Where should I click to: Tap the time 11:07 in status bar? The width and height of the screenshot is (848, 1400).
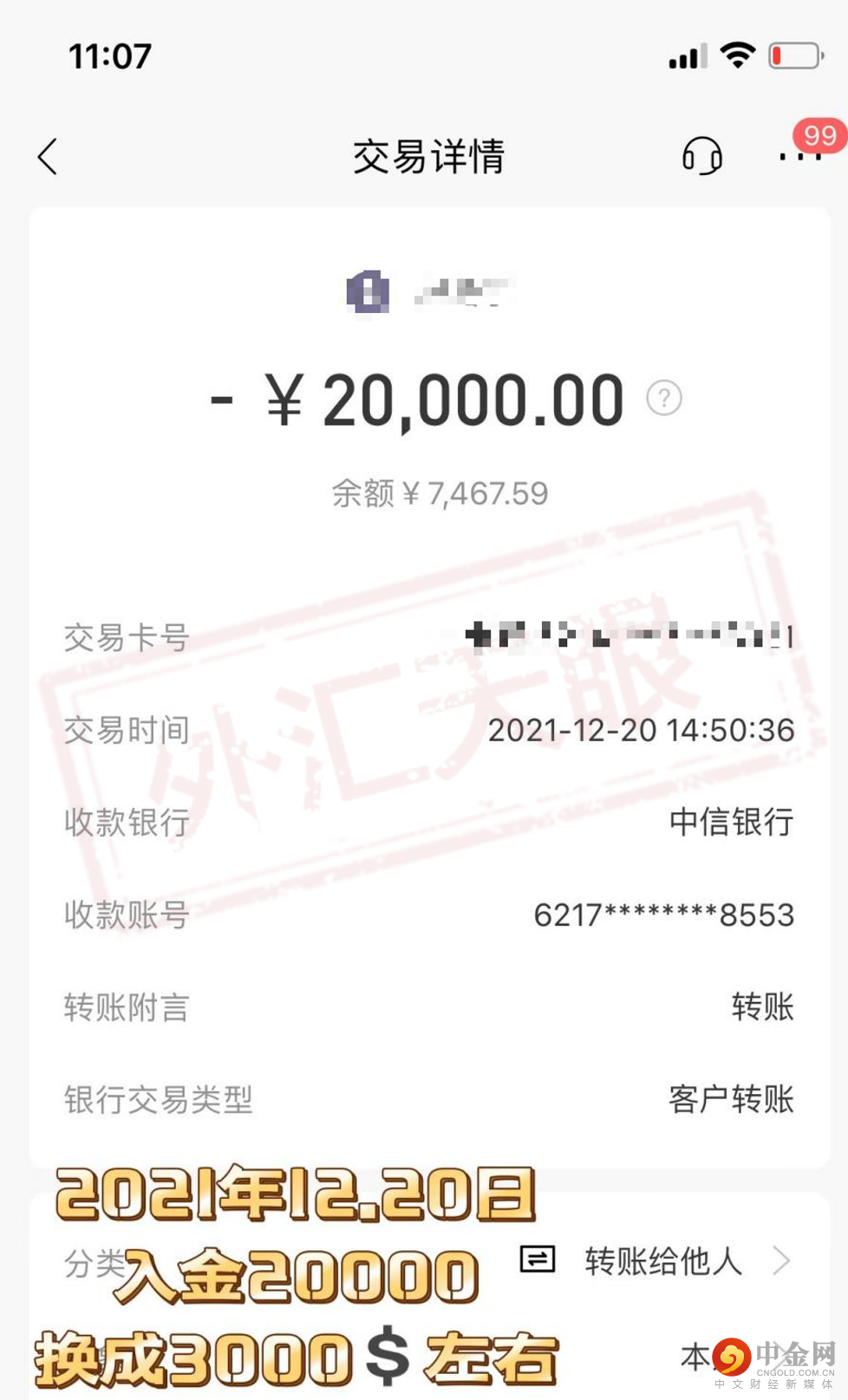pos(111,55)
